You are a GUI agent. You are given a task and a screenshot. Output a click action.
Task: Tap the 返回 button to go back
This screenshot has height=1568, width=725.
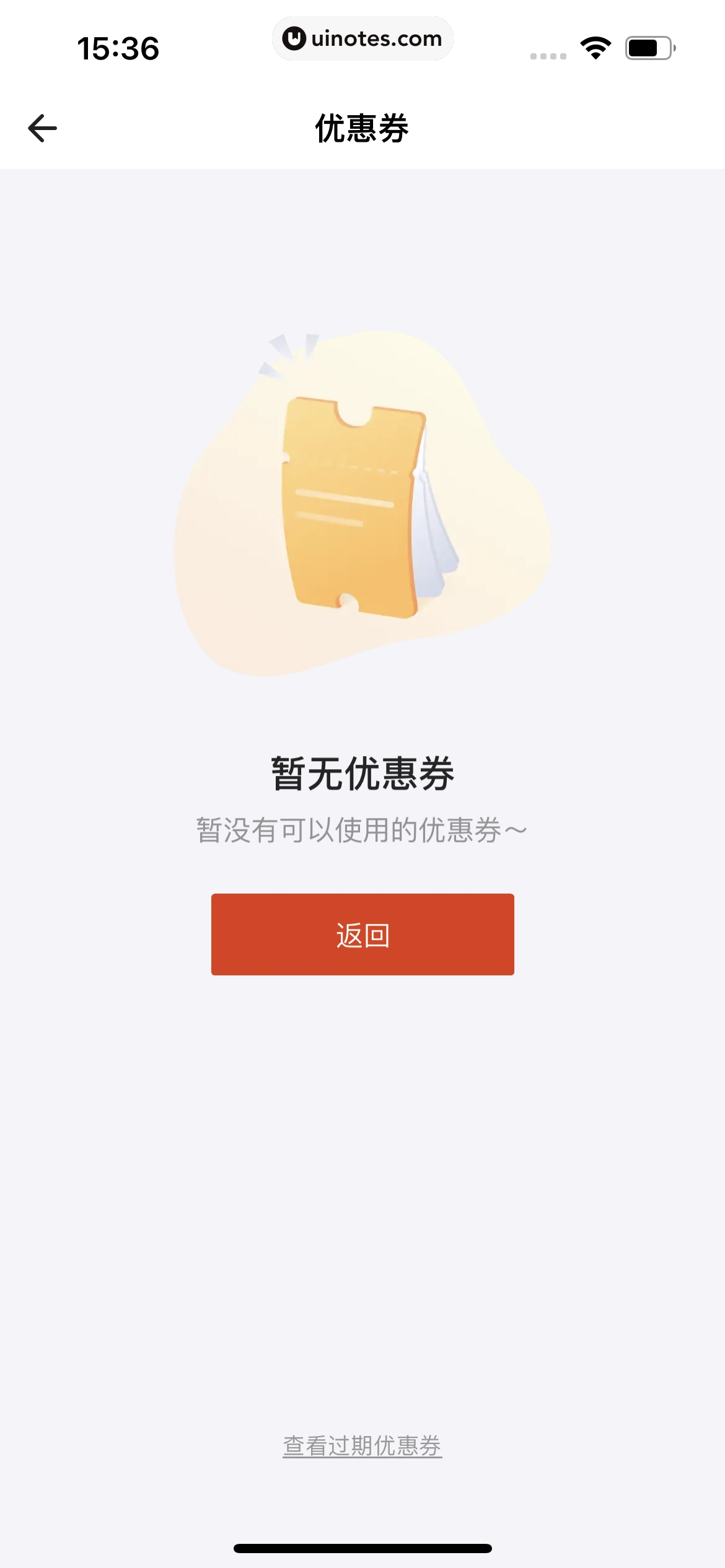click(362, 934)
